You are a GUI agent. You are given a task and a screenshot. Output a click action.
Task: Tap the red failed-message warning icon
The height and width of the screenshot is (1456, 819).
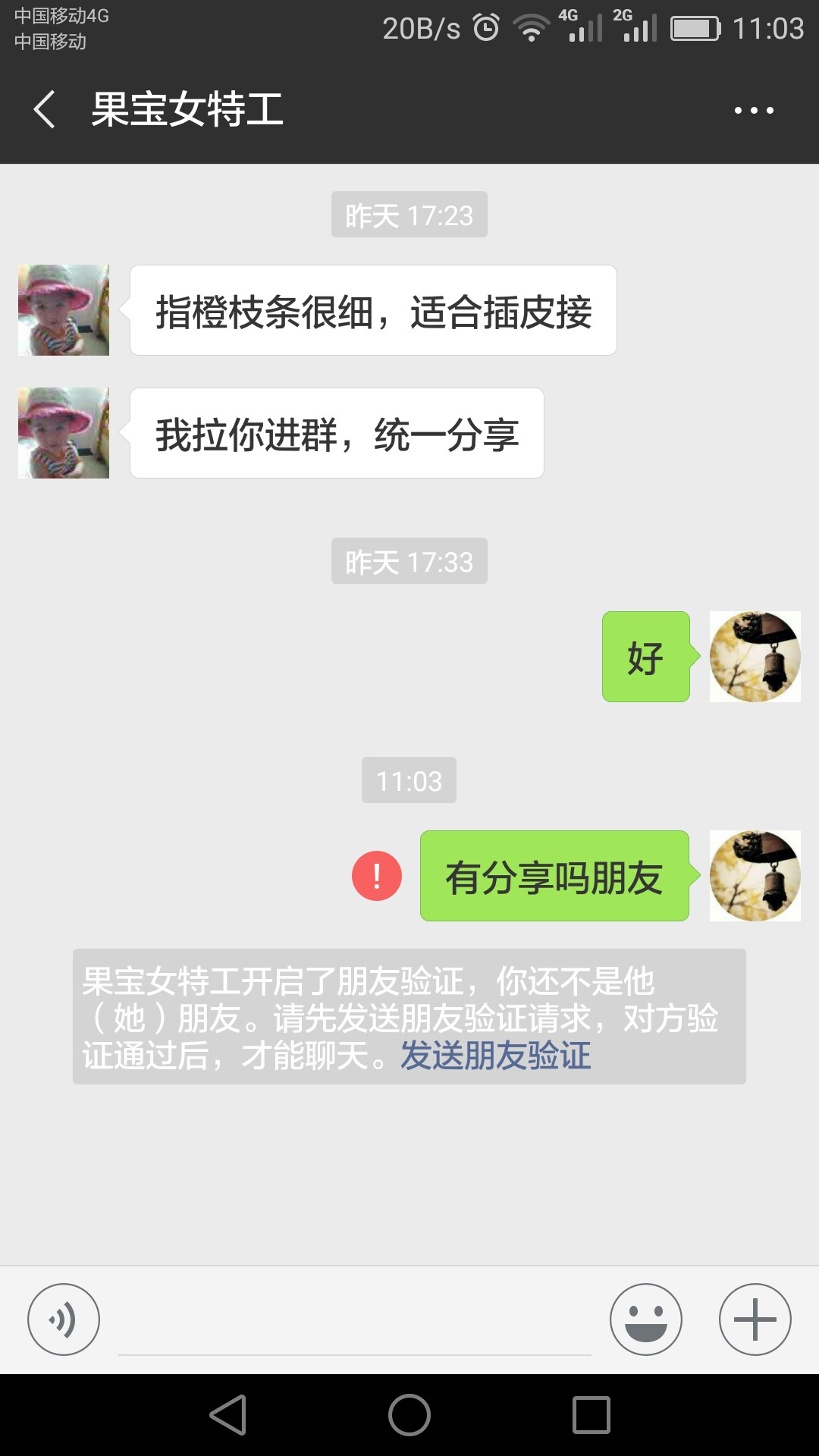coord(377,876)
